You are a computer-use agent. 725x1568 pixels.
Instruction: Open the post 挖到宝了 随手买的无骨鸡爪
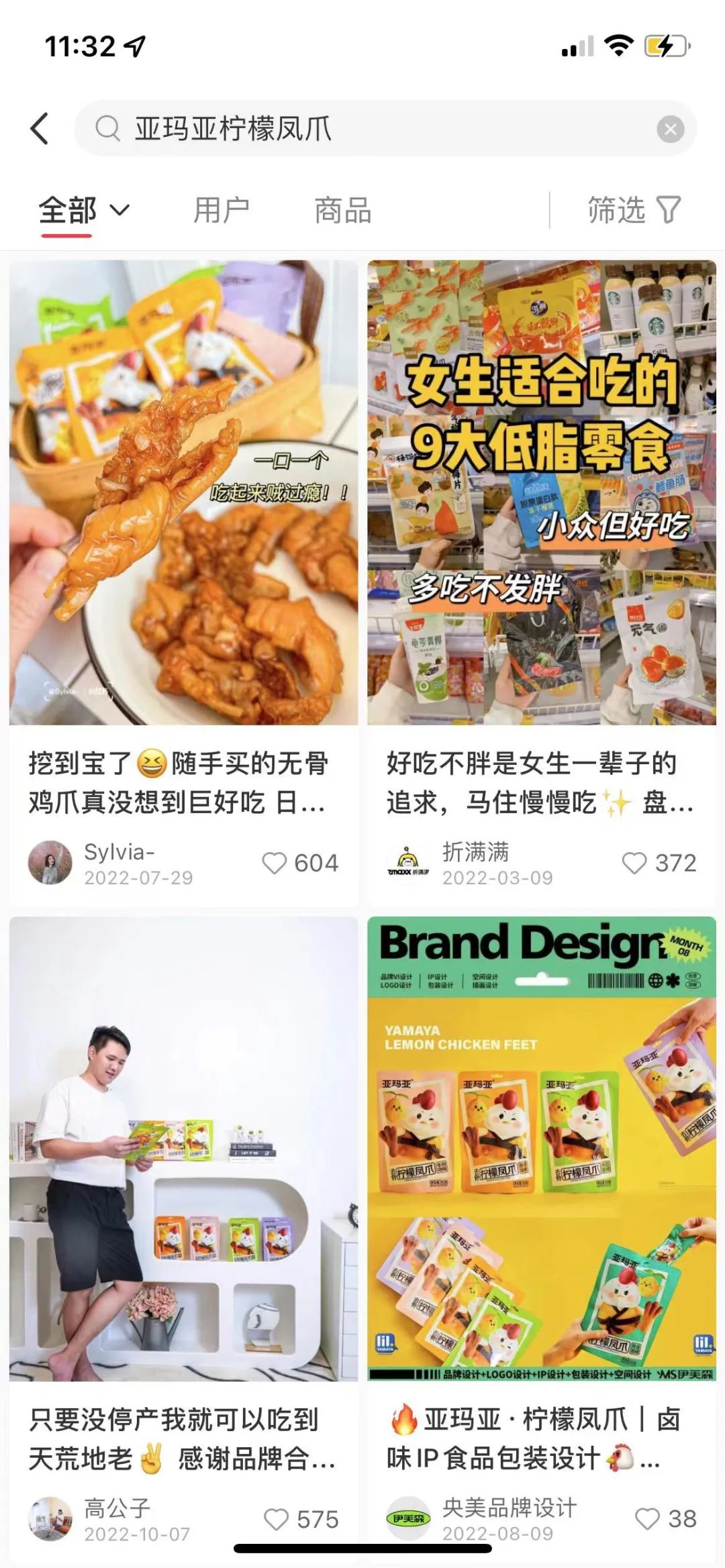(x=183, y=493)
